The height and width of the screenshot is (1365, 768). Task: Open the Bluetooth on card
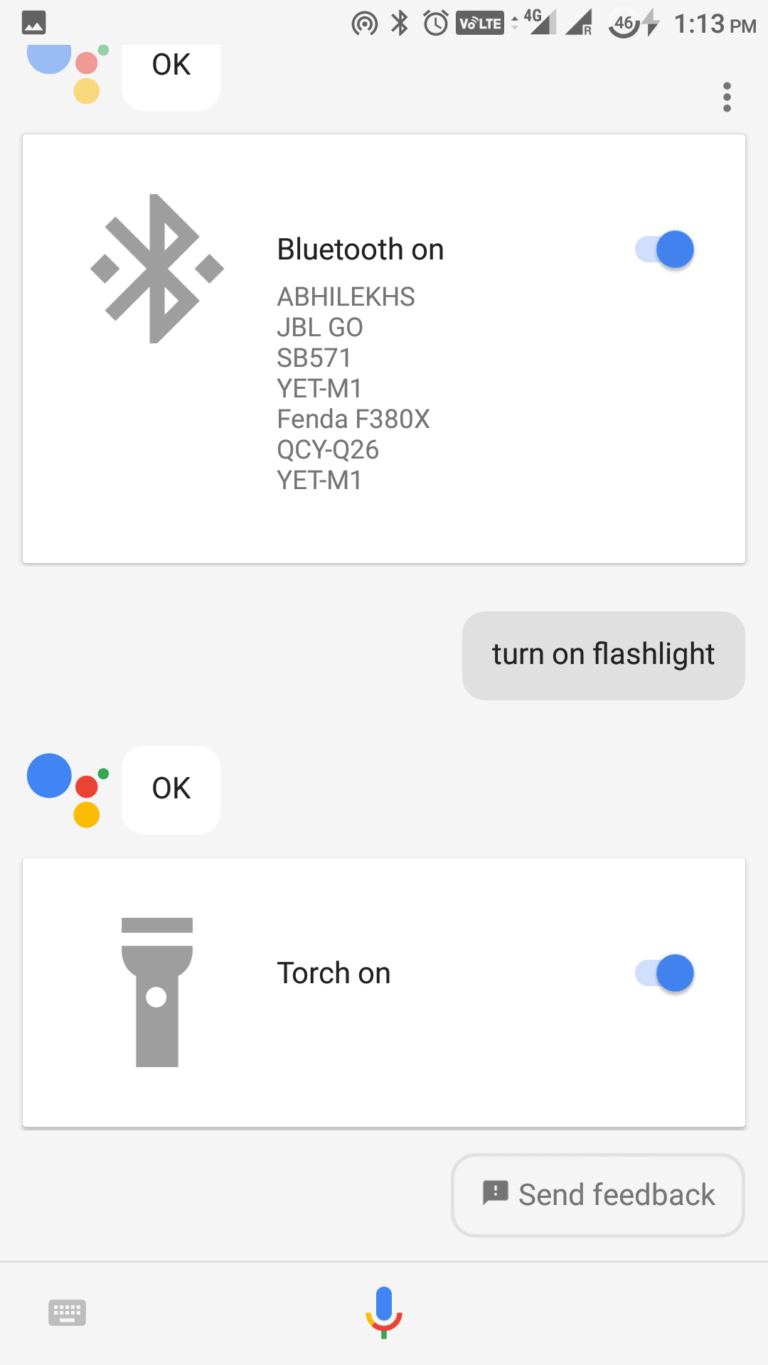[384, 349]
